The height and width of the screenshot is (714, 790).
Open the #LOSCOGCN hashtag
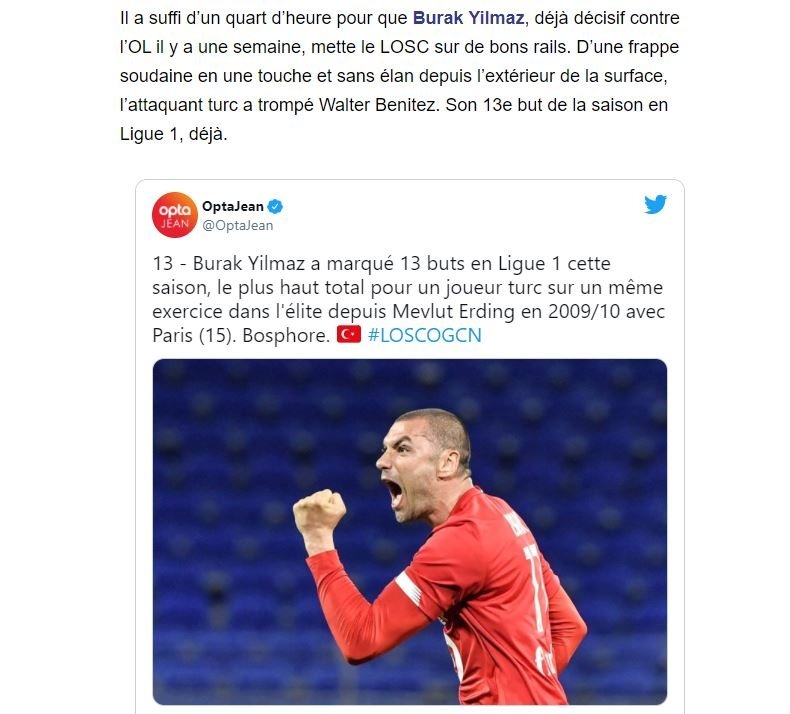(x=424, y=335)
